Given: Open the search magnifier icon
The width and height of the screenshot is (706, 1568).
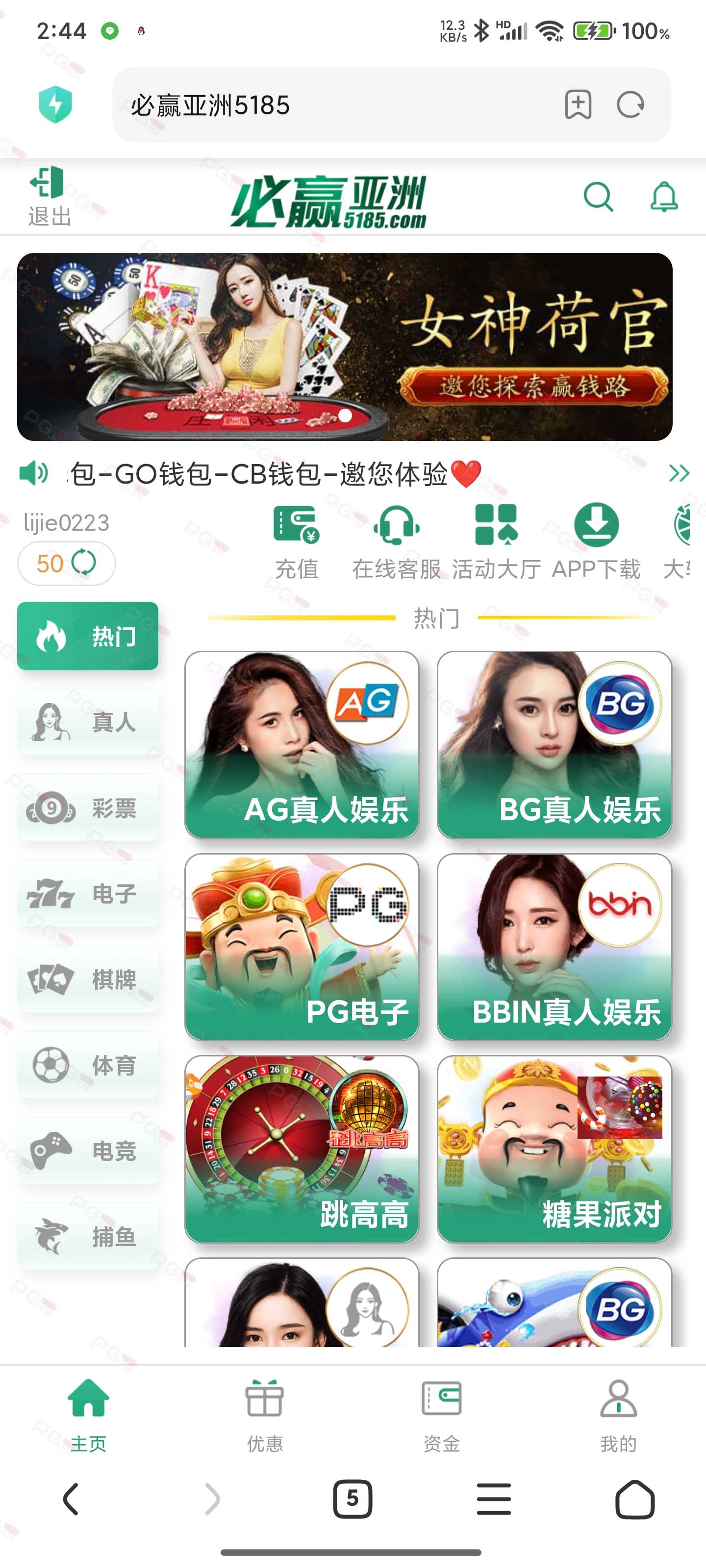Looking at the screenshot, I should pos(598,197).
